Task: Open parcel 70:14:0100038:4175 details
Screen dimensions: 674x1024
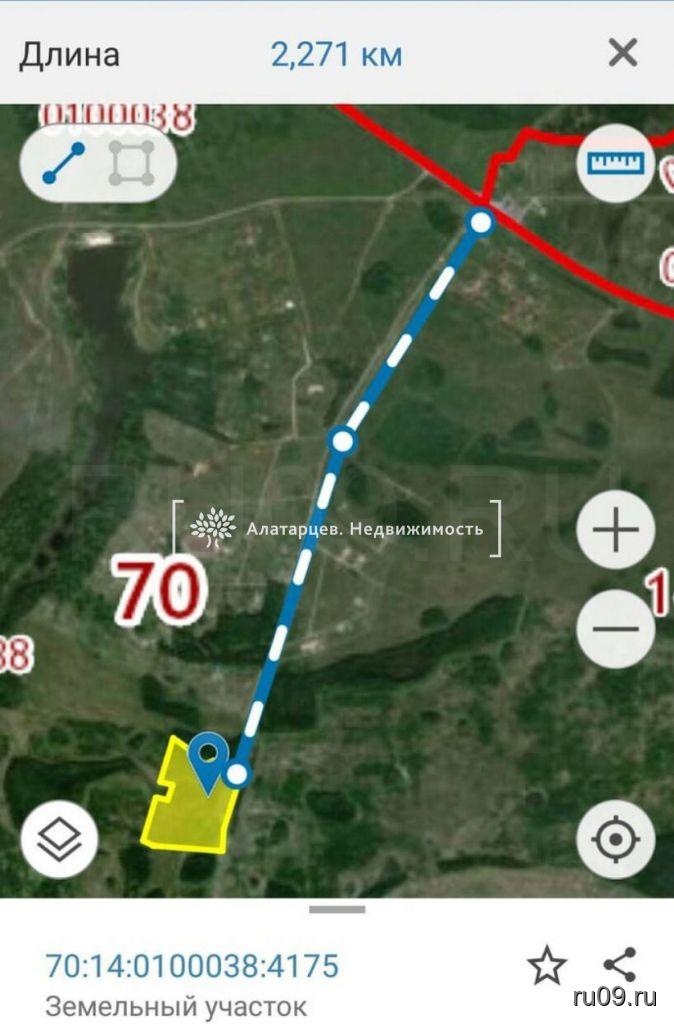Action: coord(192,966)
